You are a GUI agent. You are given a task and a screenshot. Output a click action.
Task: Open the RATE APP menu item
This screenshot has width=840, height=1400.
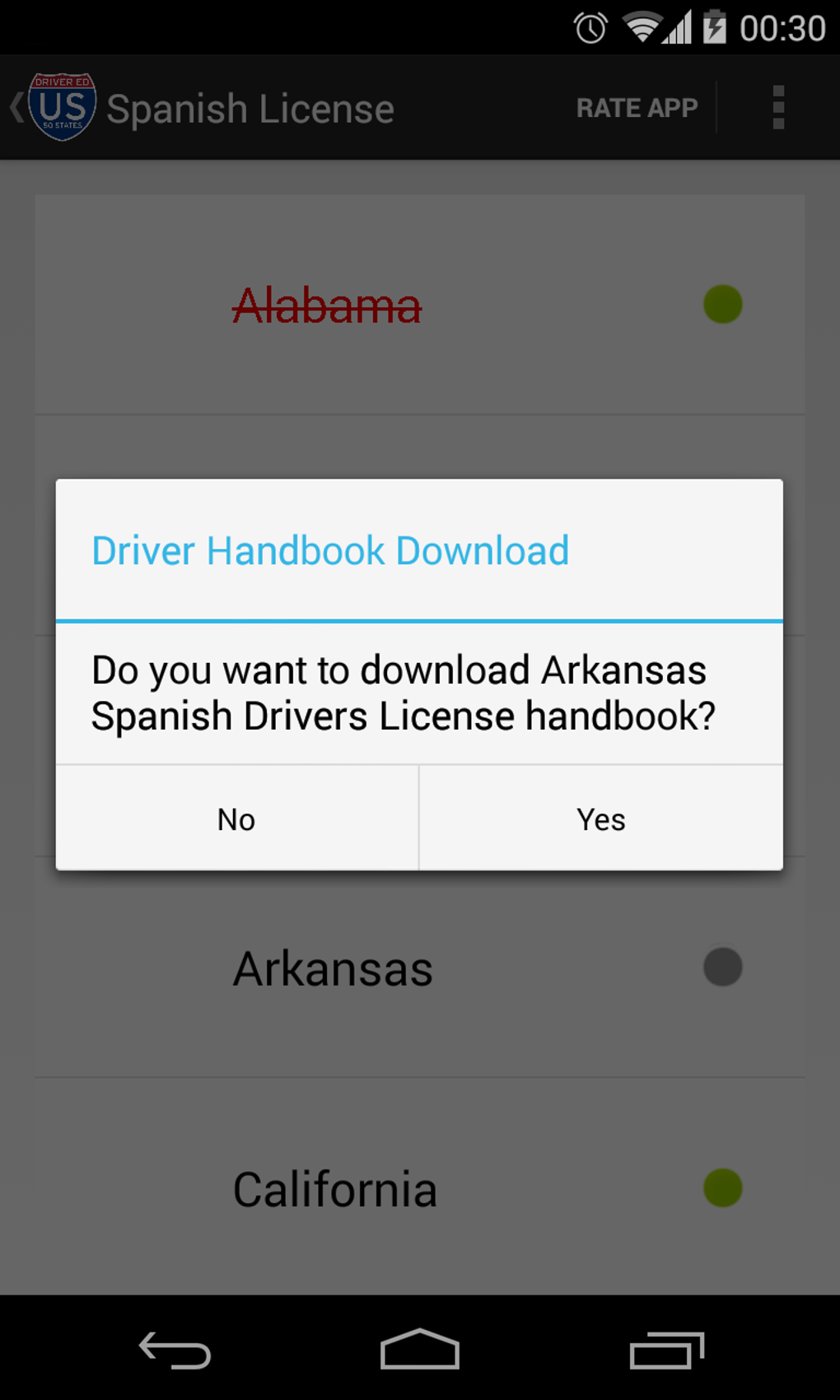point(636,107)
